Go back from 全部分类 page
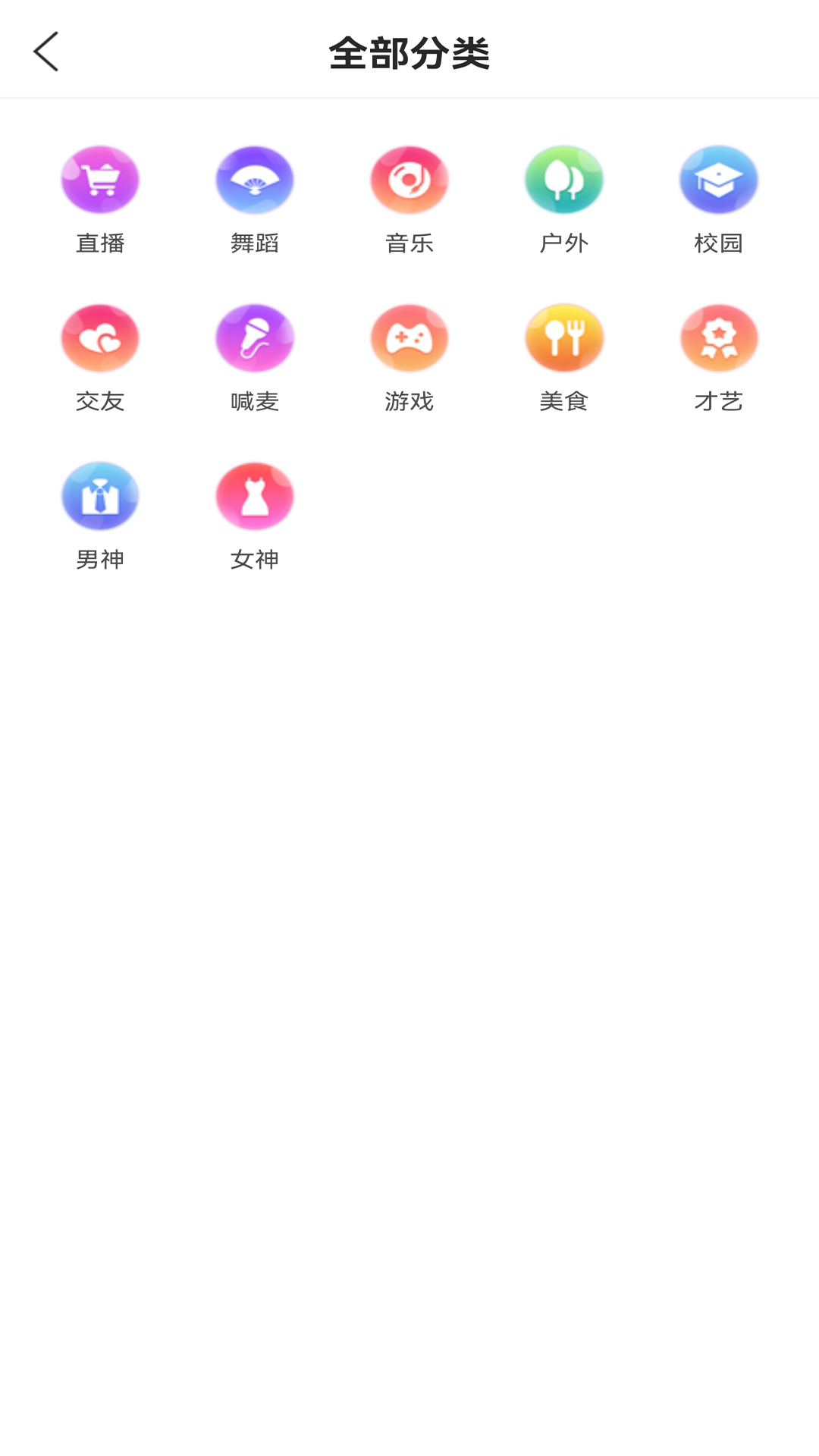Viewport: 819px width, 1456px height. [x=46, y=52]
